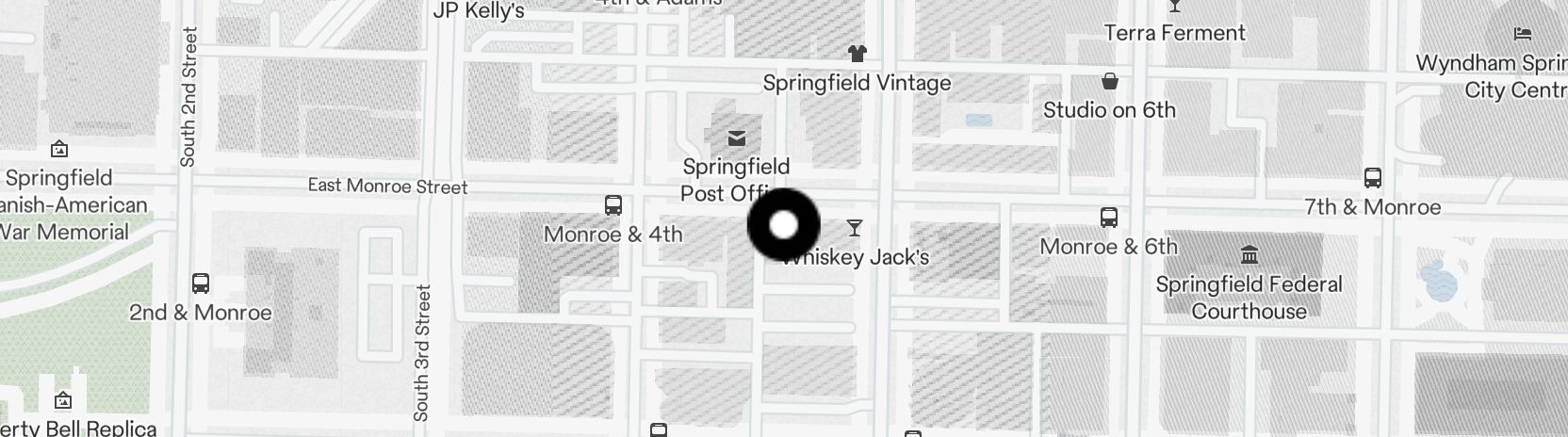Select the Springfield Federal Courthouse marker
Image resolution: width=1568 pixels, height=437 pixels.
point(1249,255)
